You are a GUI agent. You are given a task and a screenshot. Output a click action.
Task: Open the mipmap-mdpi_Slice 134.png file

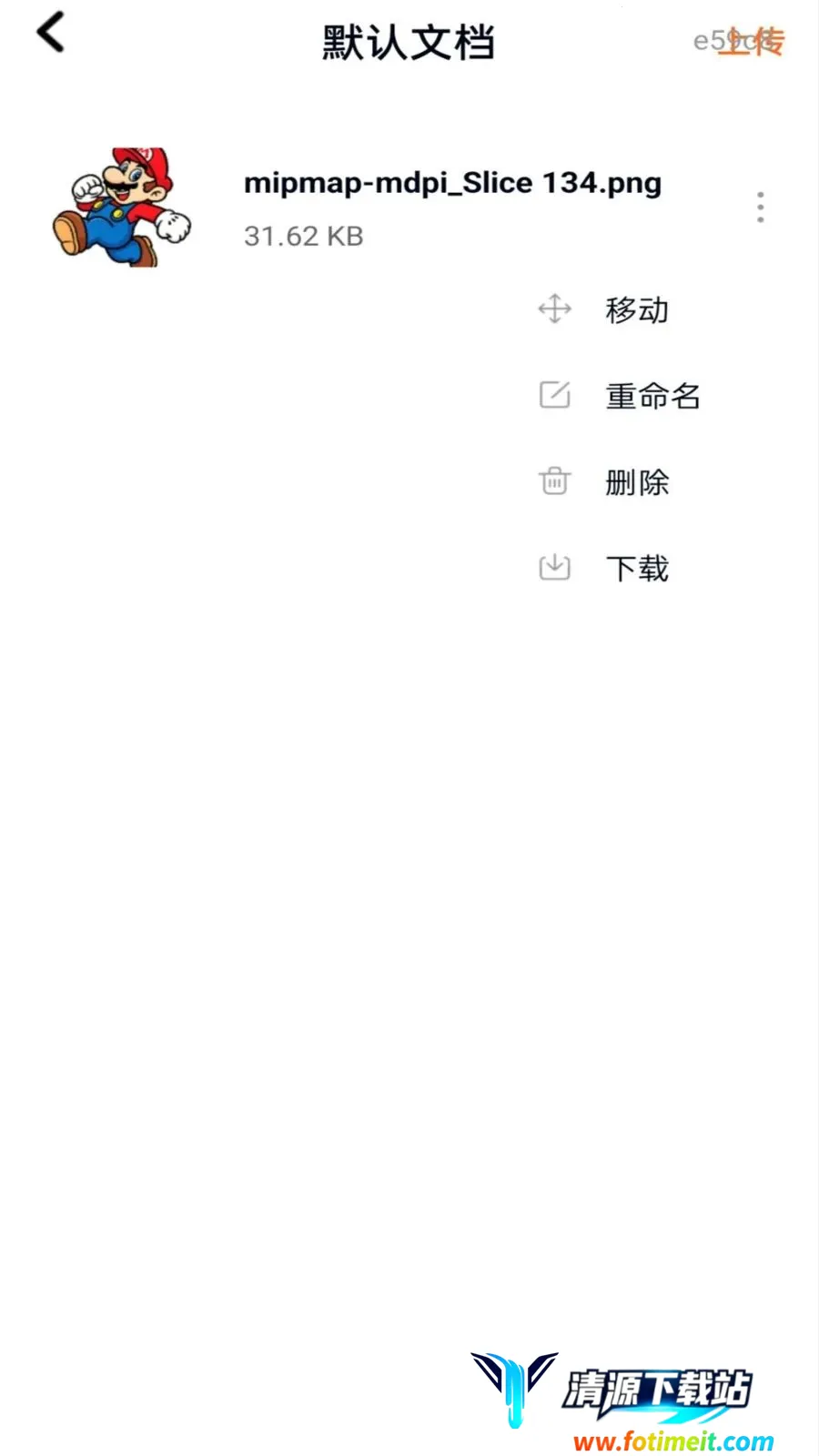click(452, 183)
